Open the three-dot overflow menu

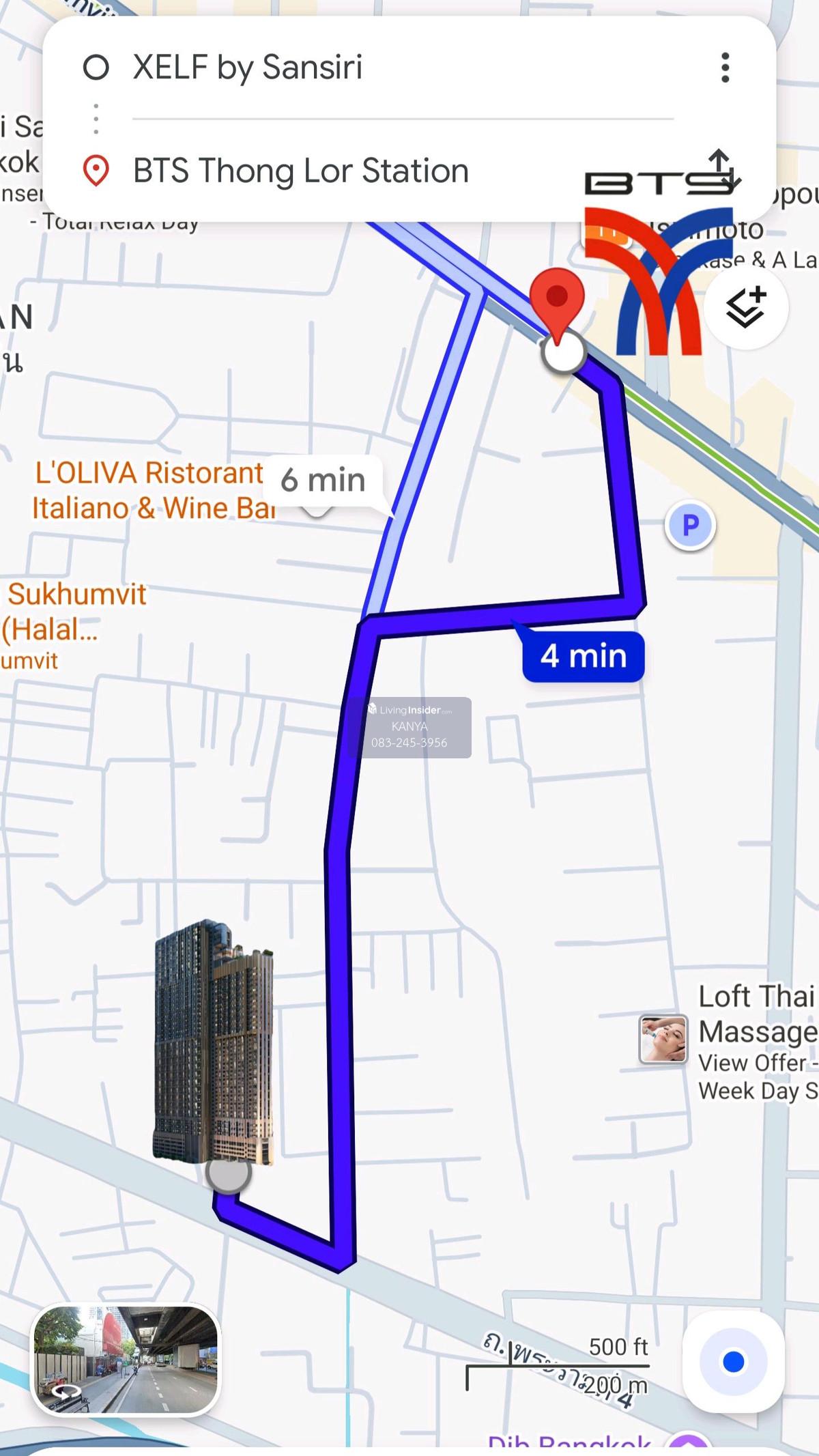[x=725, y=68]
